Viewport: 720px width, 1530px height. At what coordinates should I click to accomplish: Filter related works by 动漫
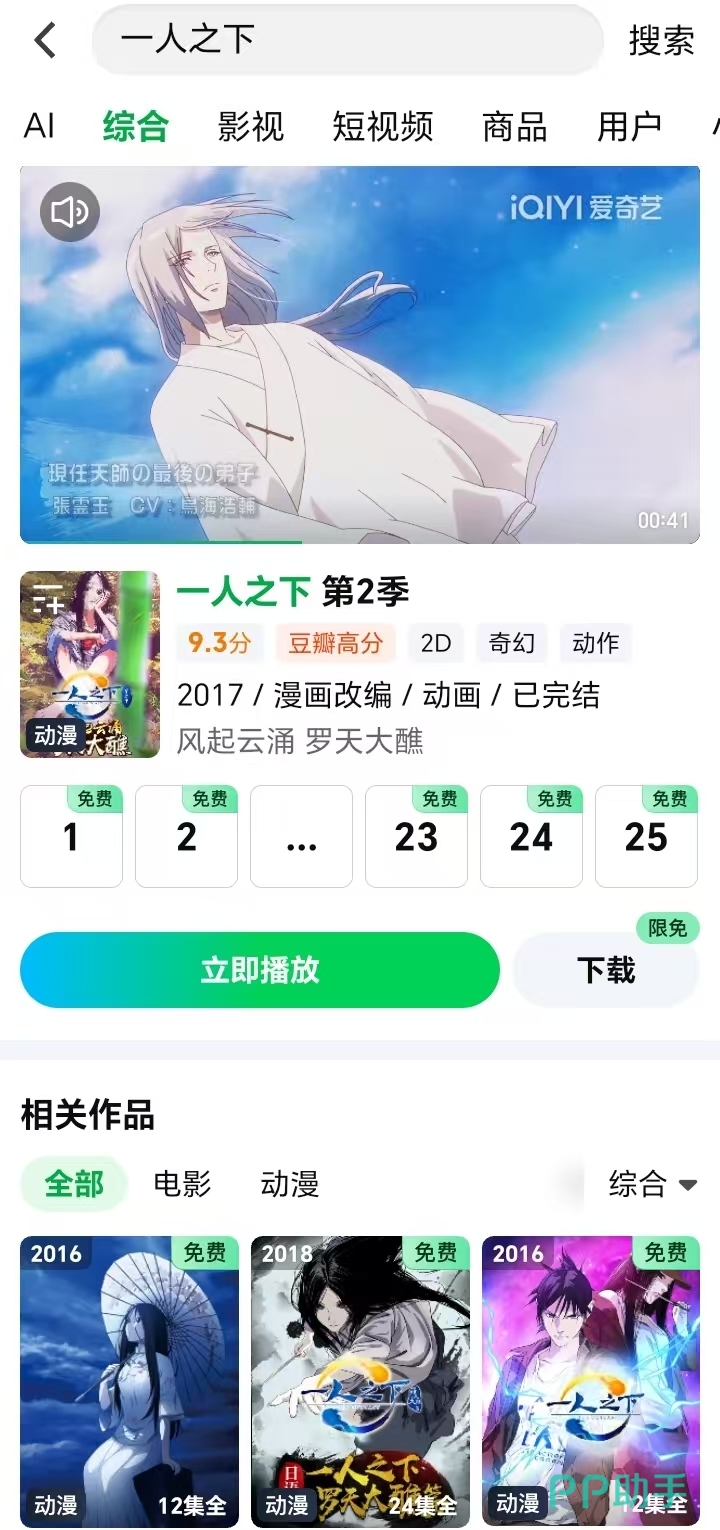tap(290, 1184)
